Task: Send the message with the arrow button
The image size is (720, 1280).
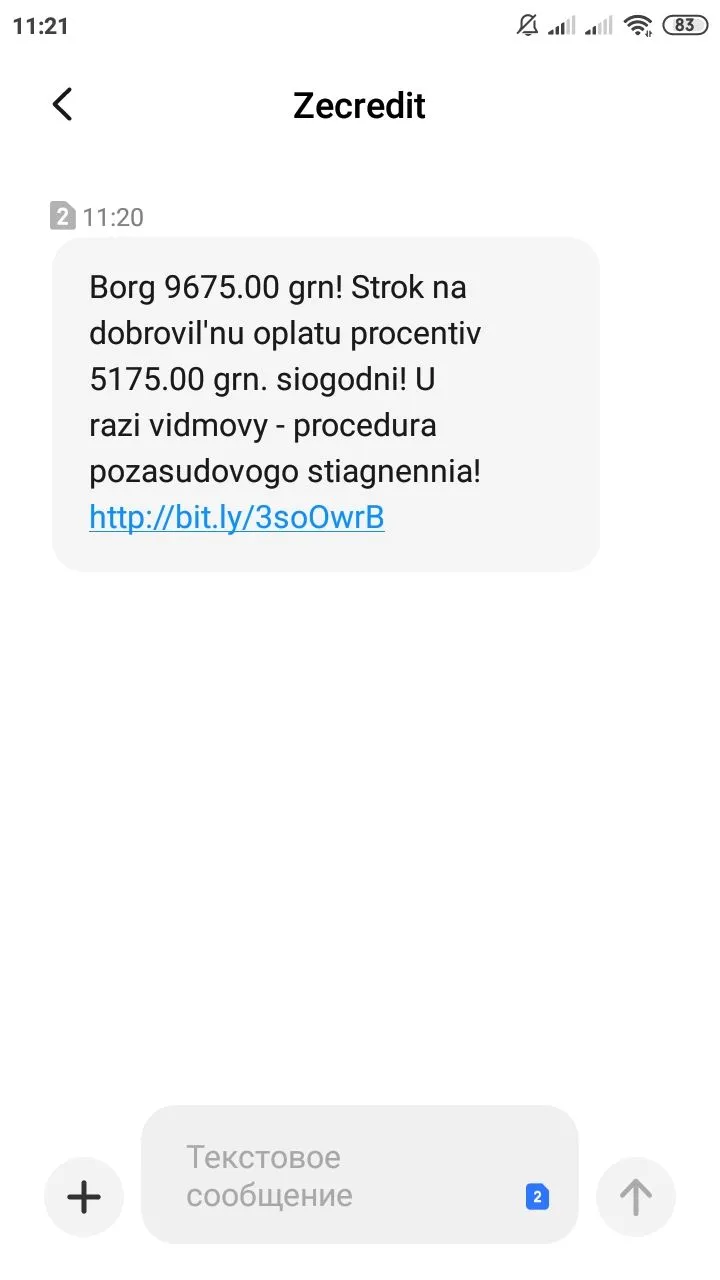Action: 635,1196
